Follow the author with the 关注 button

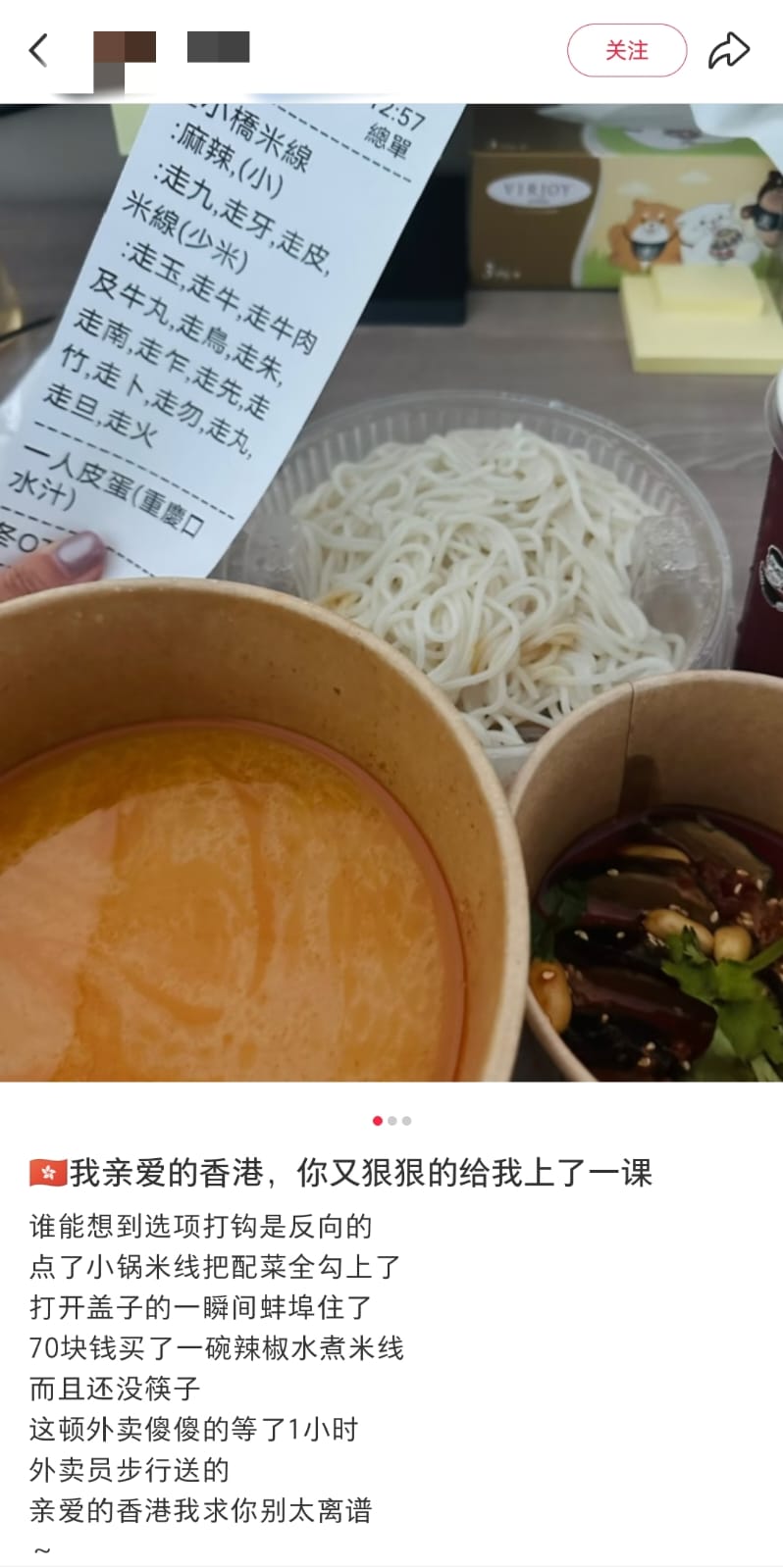pyautogui.click(x=626, y=50)
